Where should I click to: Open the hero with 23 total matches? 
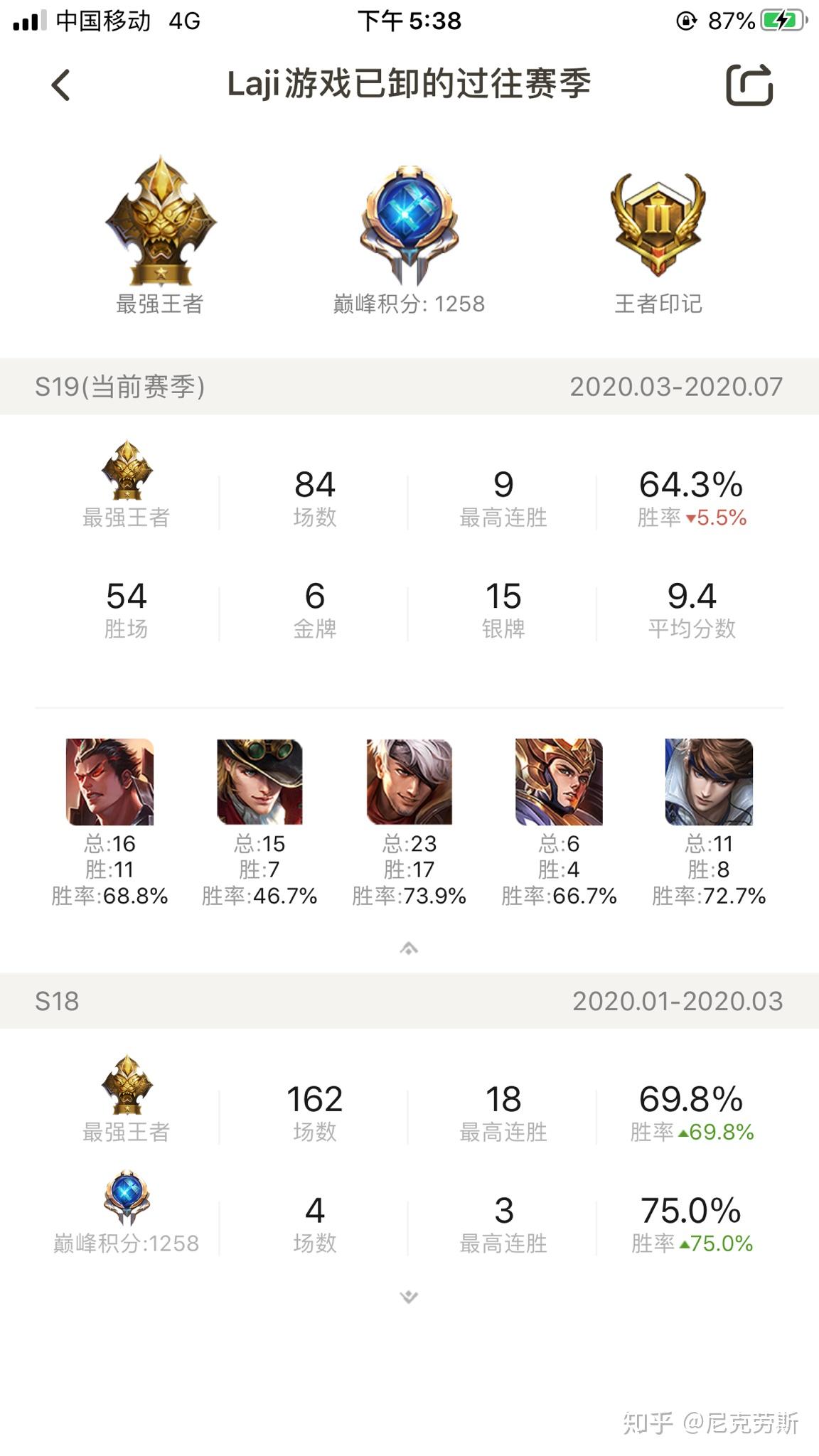click(x=409, y=782)
